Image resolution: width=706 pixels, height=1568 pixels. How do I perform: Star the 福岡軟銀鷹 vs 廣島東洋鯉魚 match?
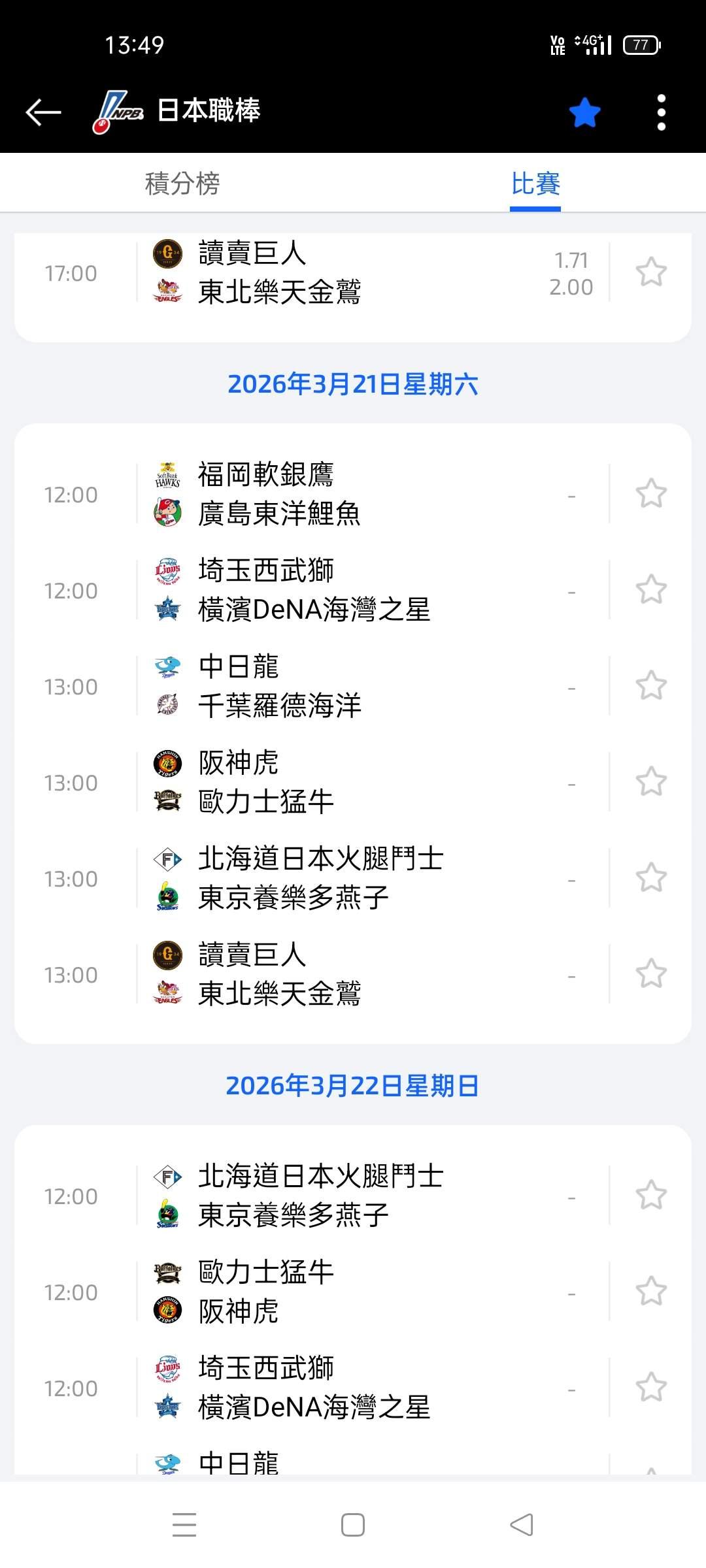[x=651, y=494]
